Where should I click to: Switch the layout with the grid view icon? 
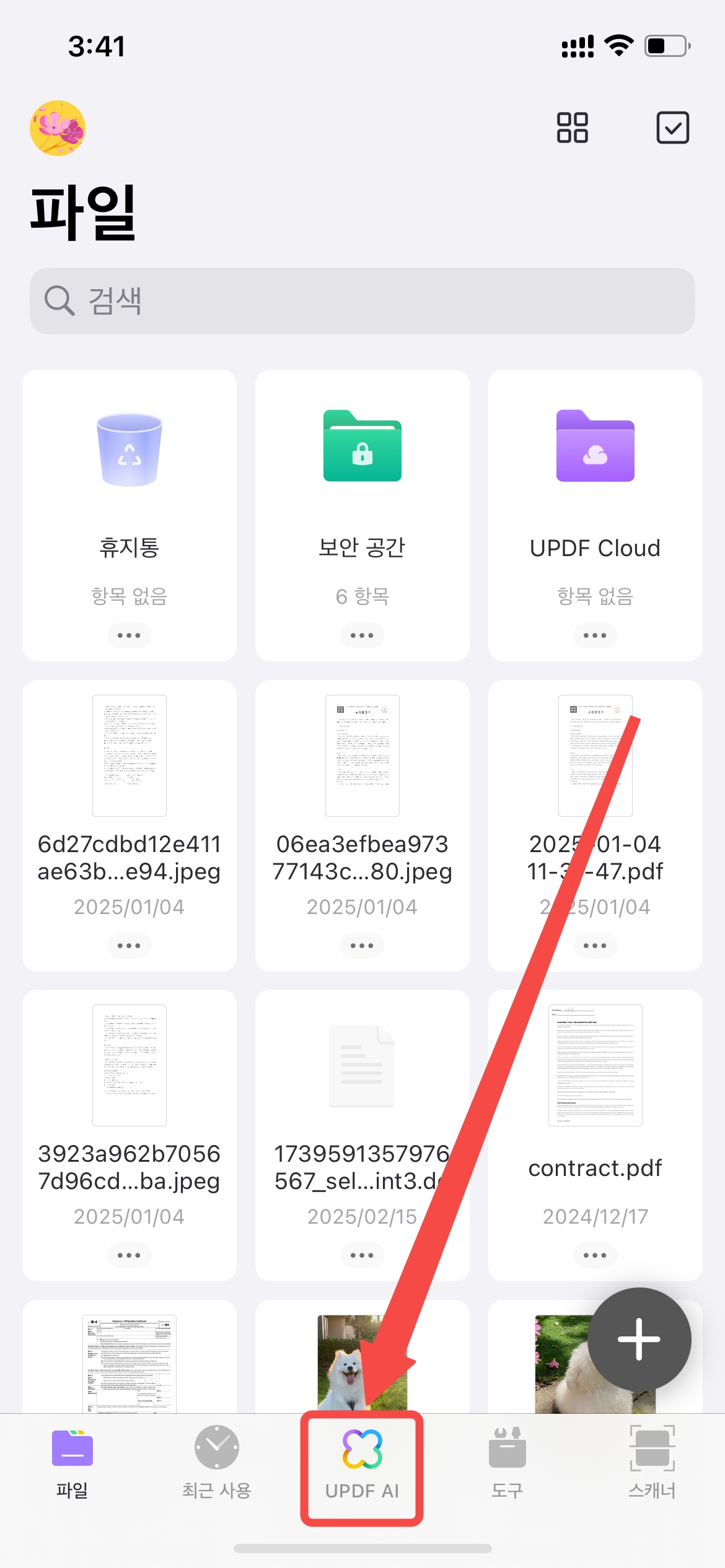click(x=571, y=128)
